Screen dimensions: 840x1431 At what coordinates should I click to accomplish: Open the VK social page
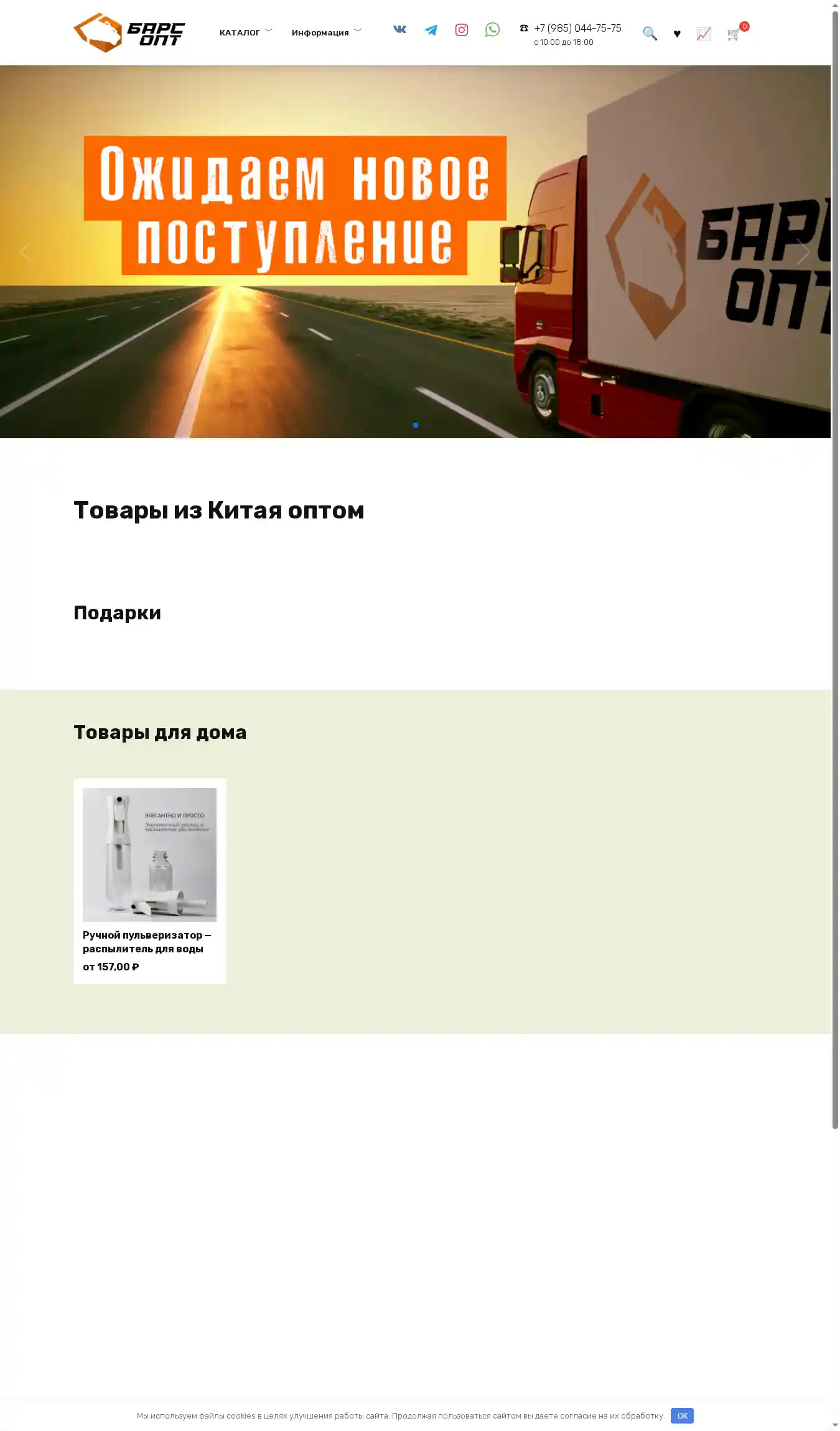coord(399,29)
